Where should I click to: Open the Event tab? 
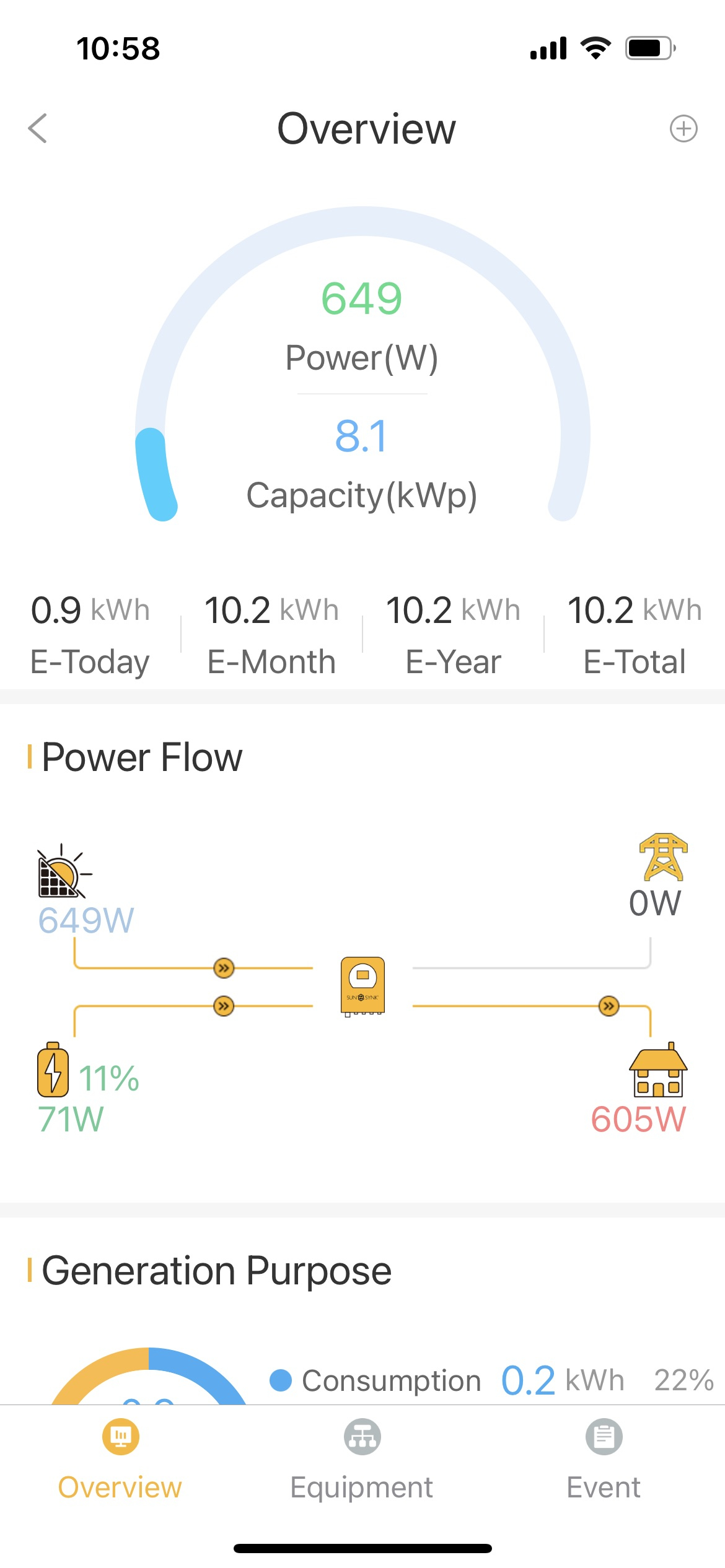click(604, 1460)
